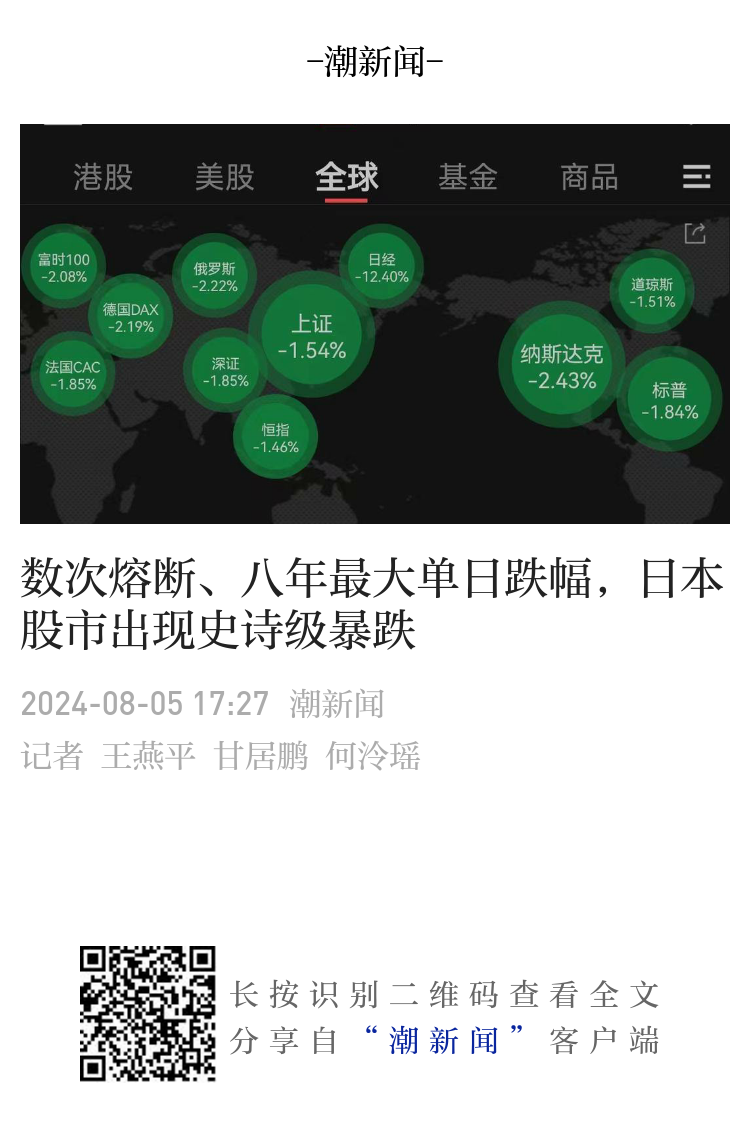Open the 深证 bubble details
Viewport: 750px width, 1127px height.
pos(226,369)
